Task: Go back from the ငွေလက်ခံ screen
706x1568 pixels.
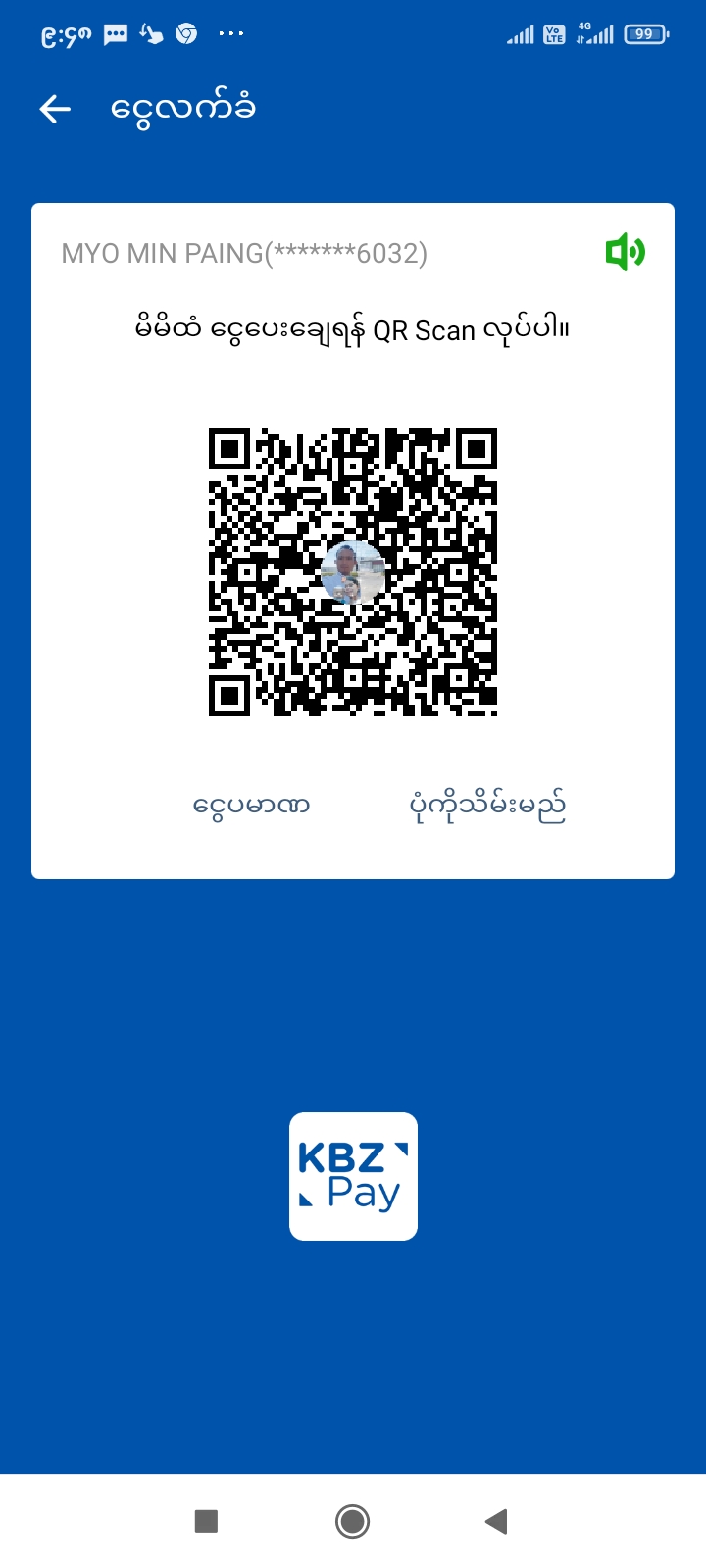Action: [55, 109]
